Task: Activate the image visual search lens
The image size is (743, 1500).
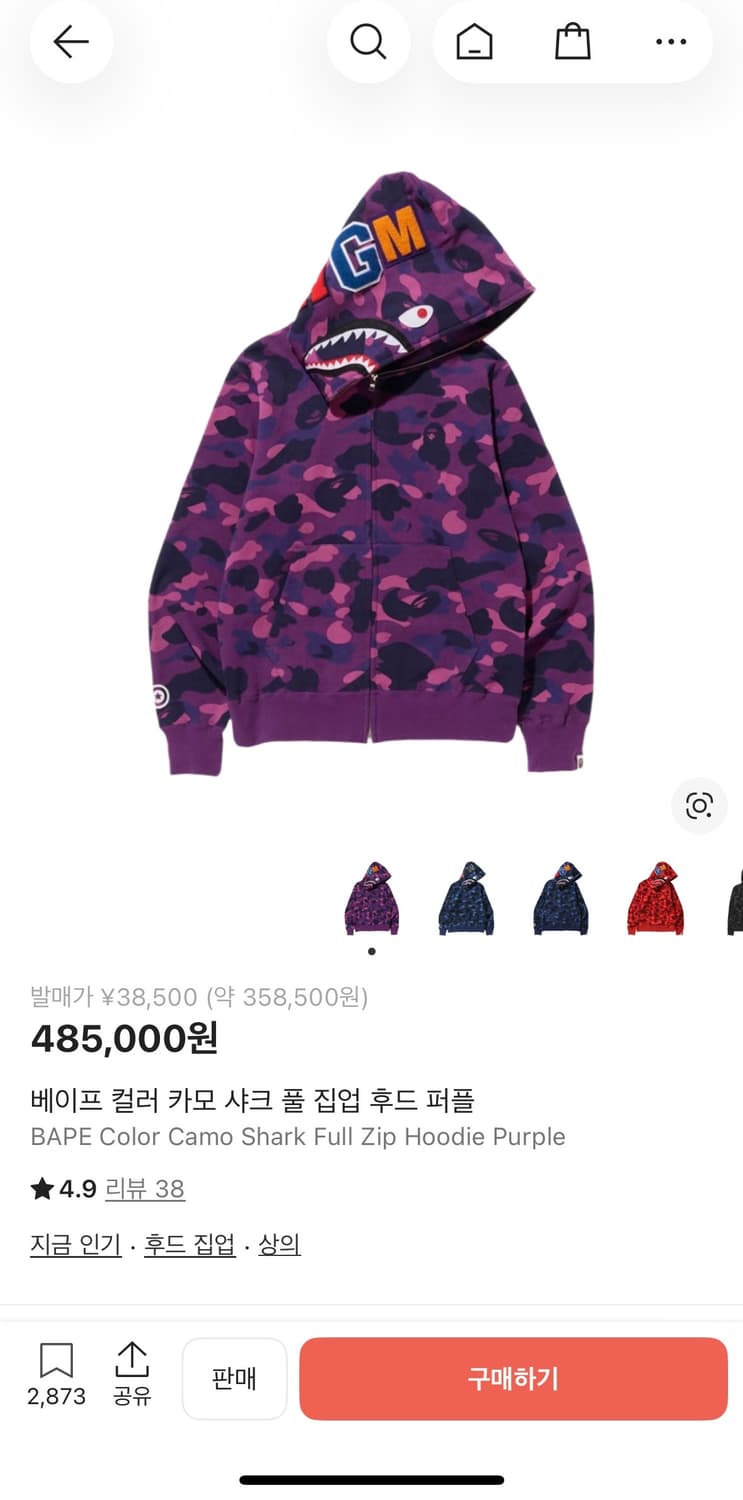Action: (x=699, y=806)
